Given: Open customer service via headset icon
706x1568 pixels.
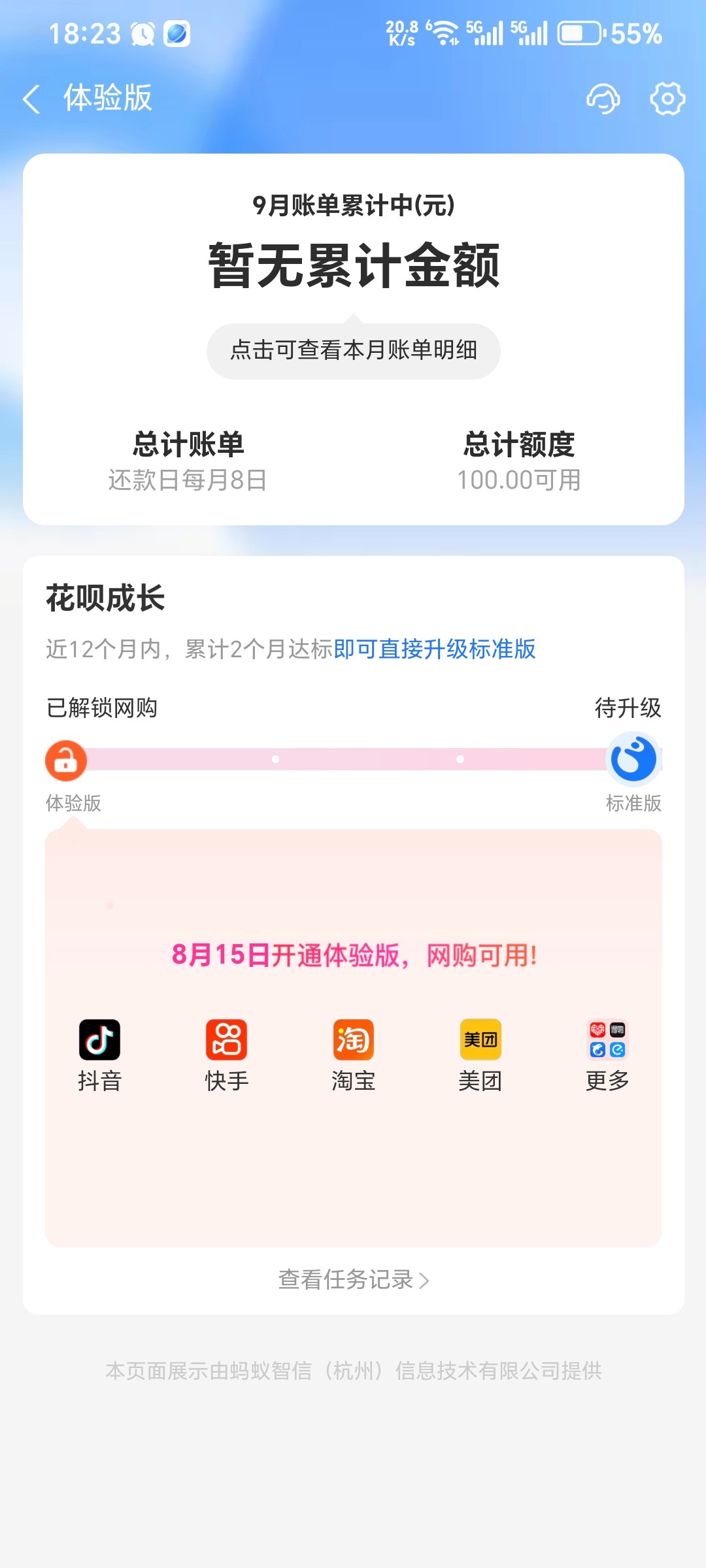Looking at the screenshot, I should pos(602,99).
